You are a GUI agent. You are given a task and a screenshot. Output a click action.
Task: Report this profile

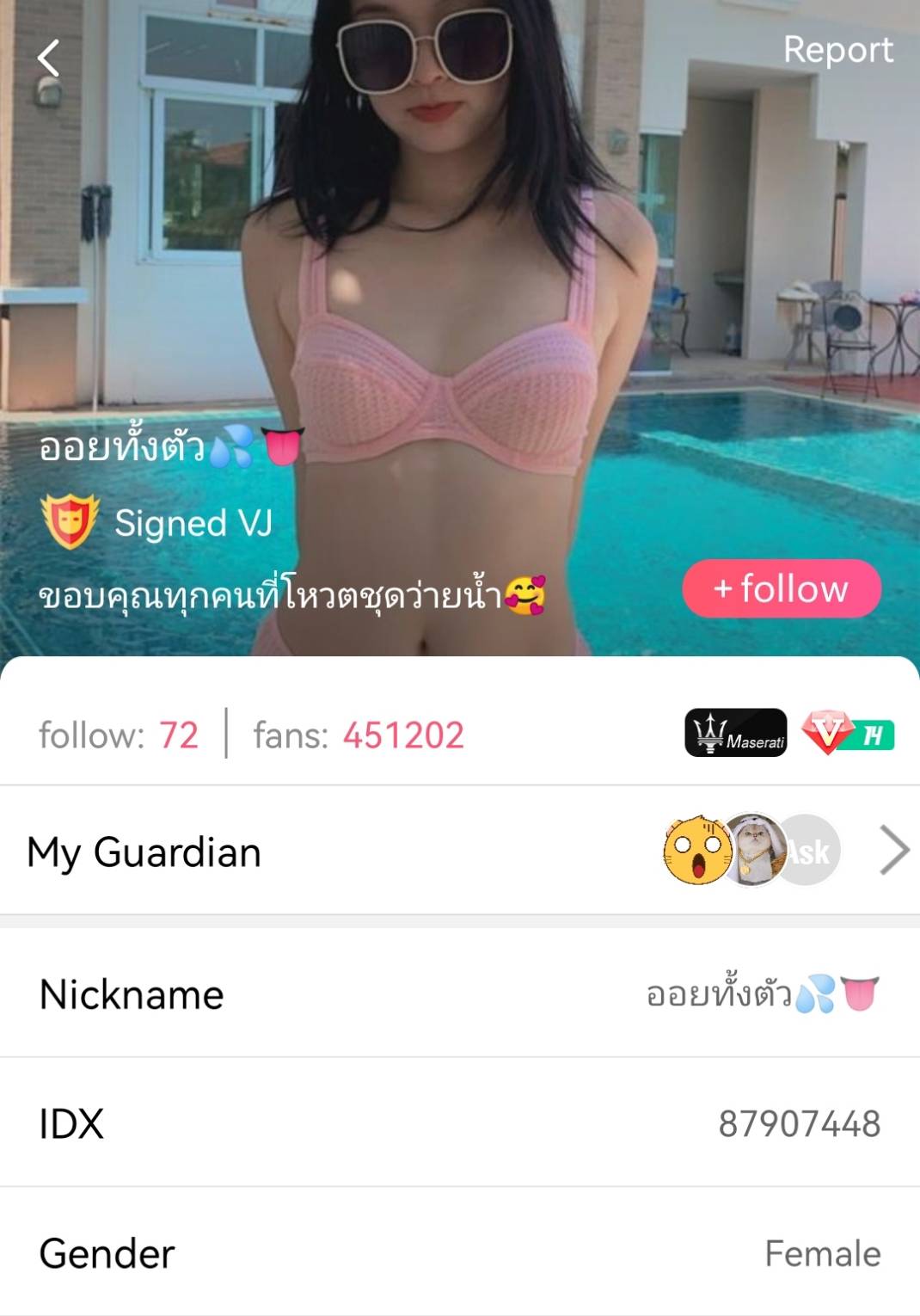point(837,50)
